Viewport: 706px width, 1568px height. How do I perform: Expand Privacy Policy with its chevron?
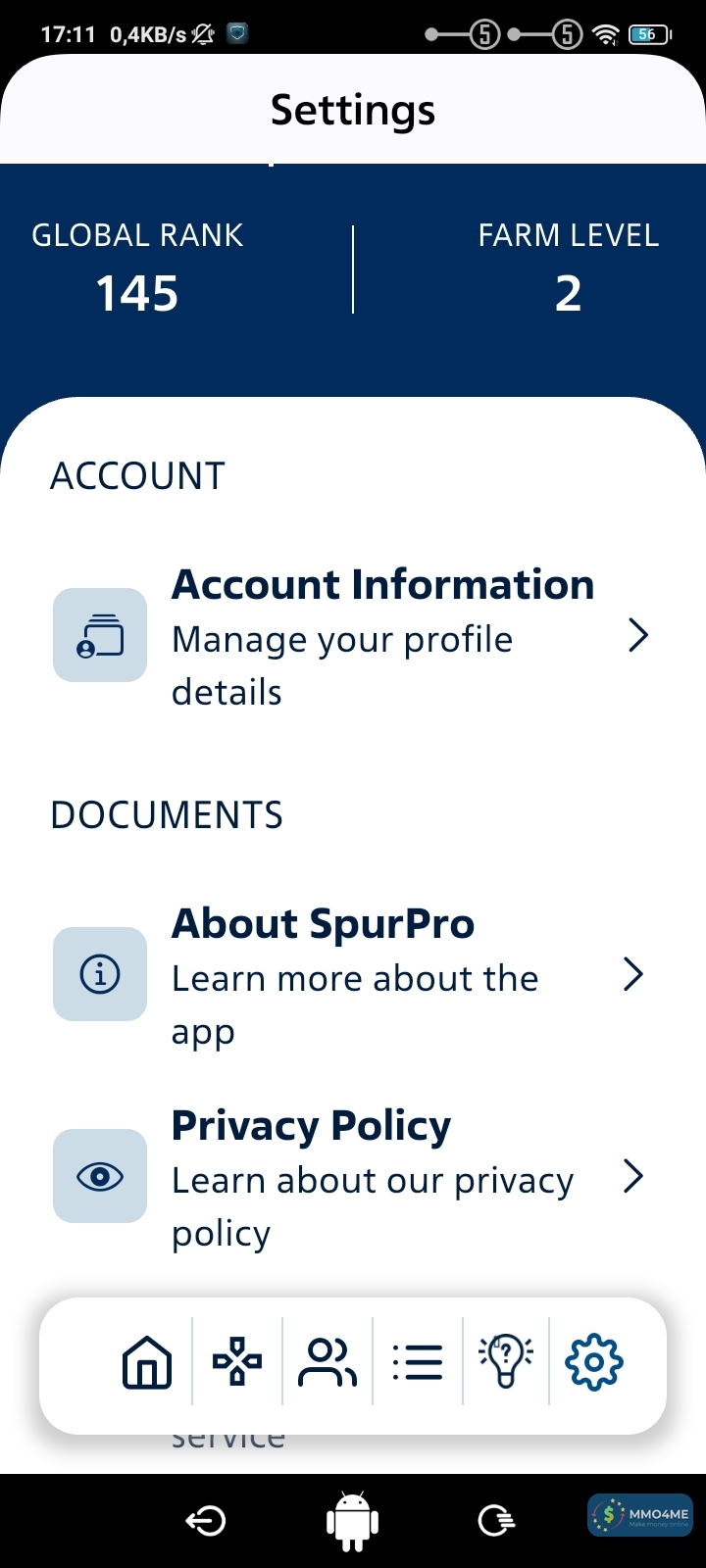coord(633,1176)
